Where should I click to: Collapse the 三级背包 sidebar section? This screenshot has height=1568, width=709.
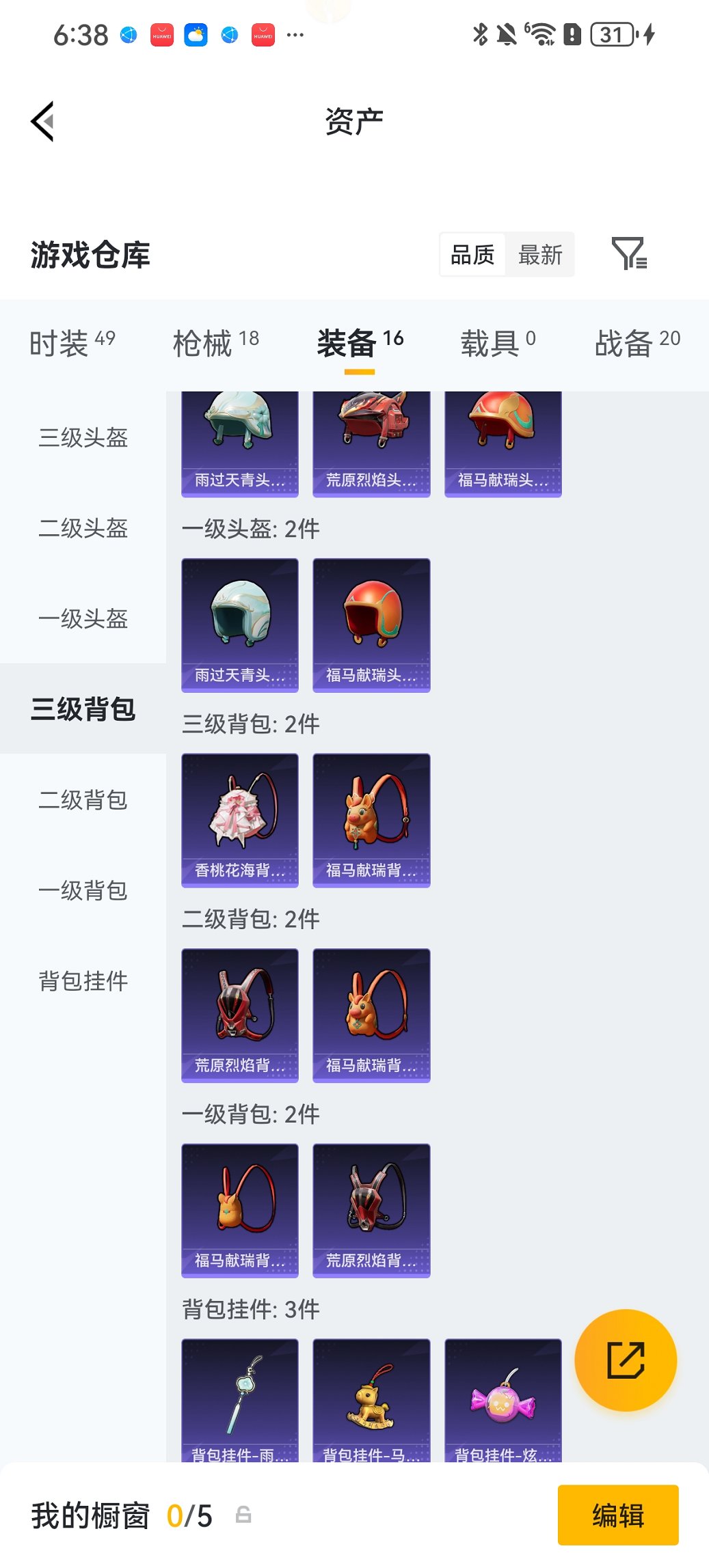click(82, 709)
